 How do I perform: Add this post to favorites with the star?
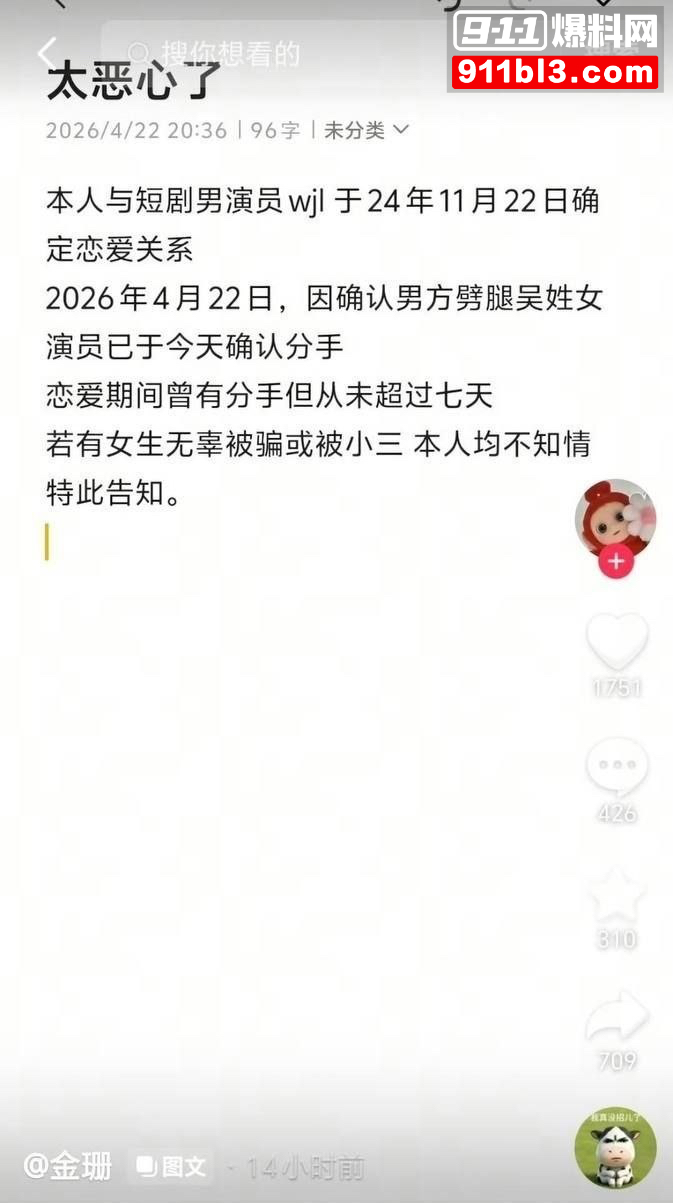click(x=616, y=896)
